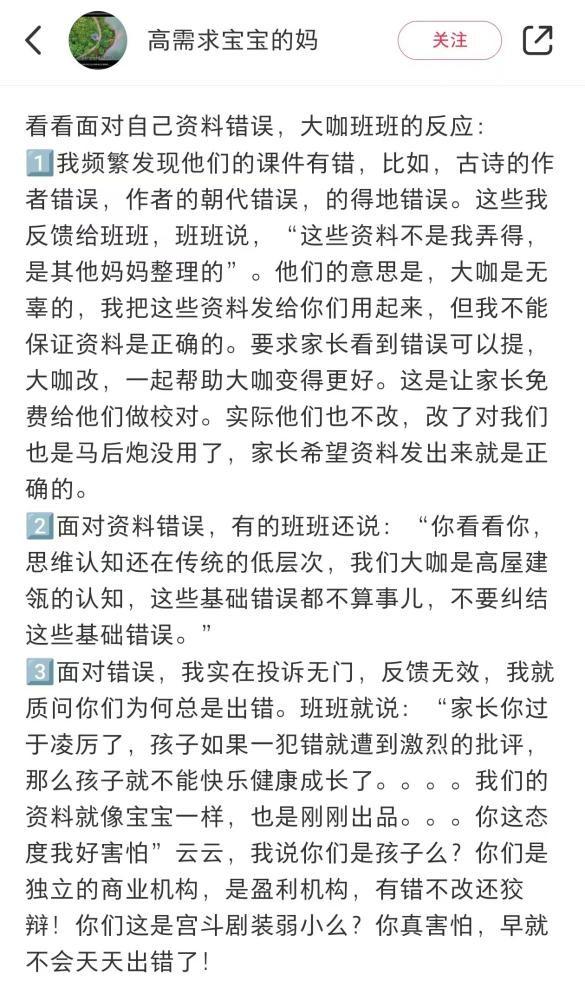
Task: Open the username 高需求宝宝的妈
Action: [x=233, y=40]
